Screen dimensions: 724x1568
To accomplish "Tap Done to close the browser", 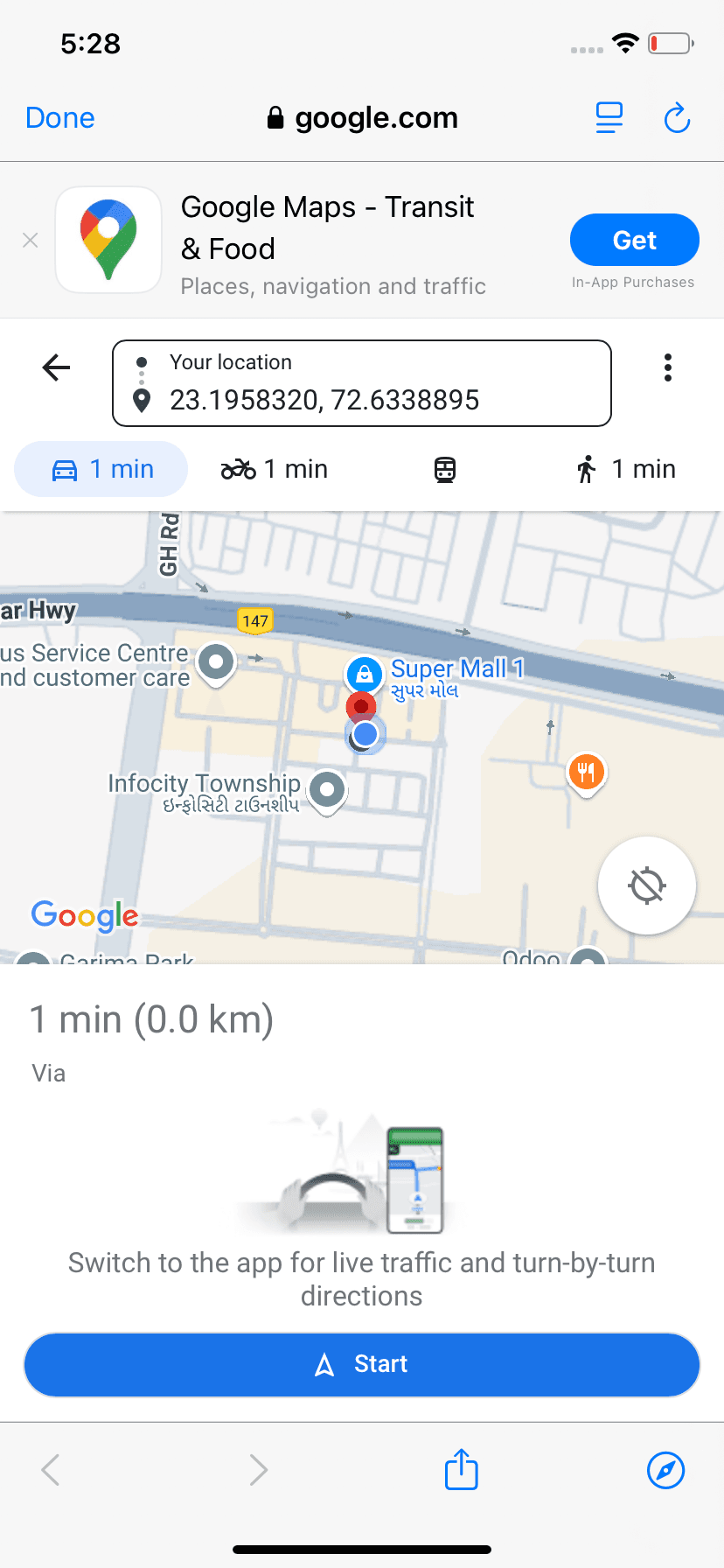I will coord(59,117).
